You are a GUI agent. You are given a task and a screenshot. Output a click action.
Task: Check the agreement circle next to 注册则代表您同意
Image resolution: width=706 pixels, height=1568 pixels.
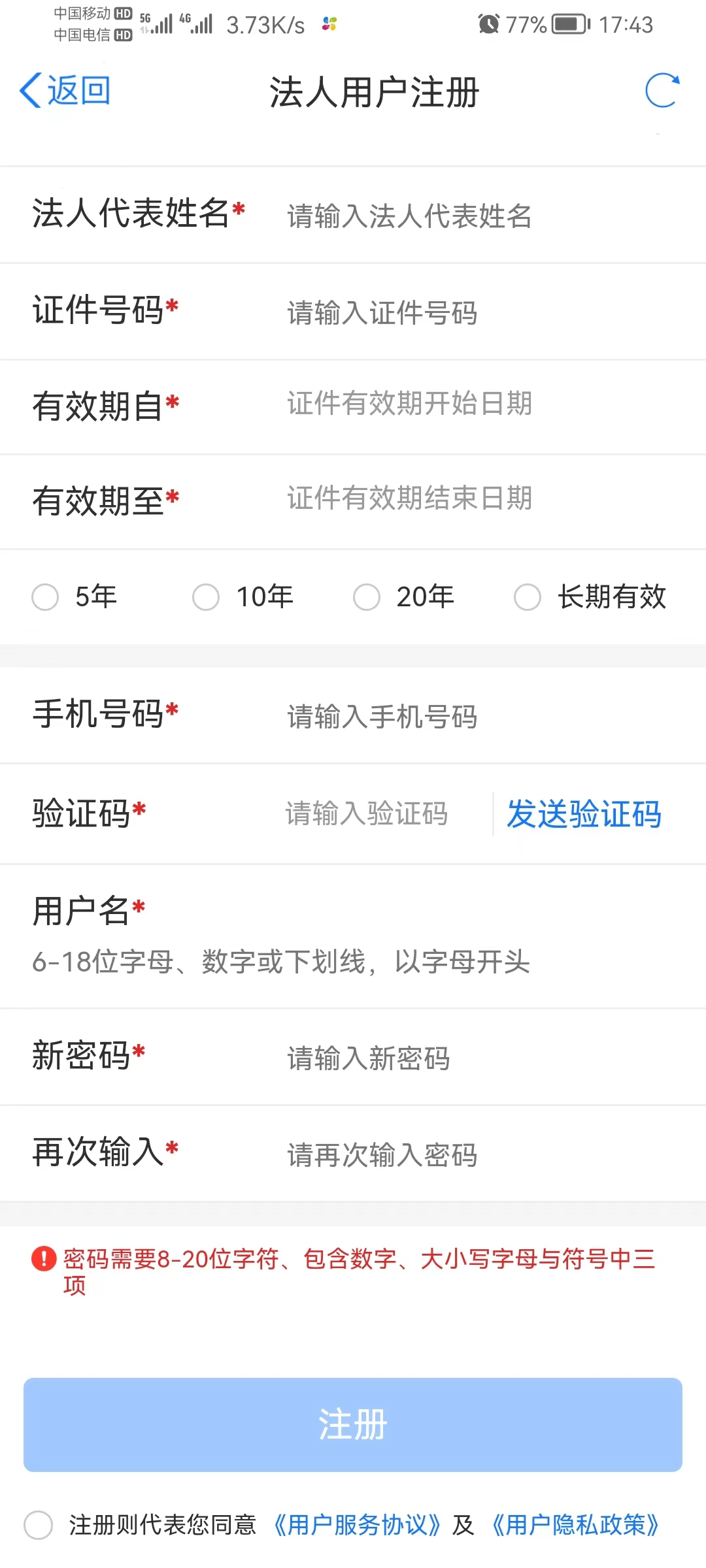39,1524
